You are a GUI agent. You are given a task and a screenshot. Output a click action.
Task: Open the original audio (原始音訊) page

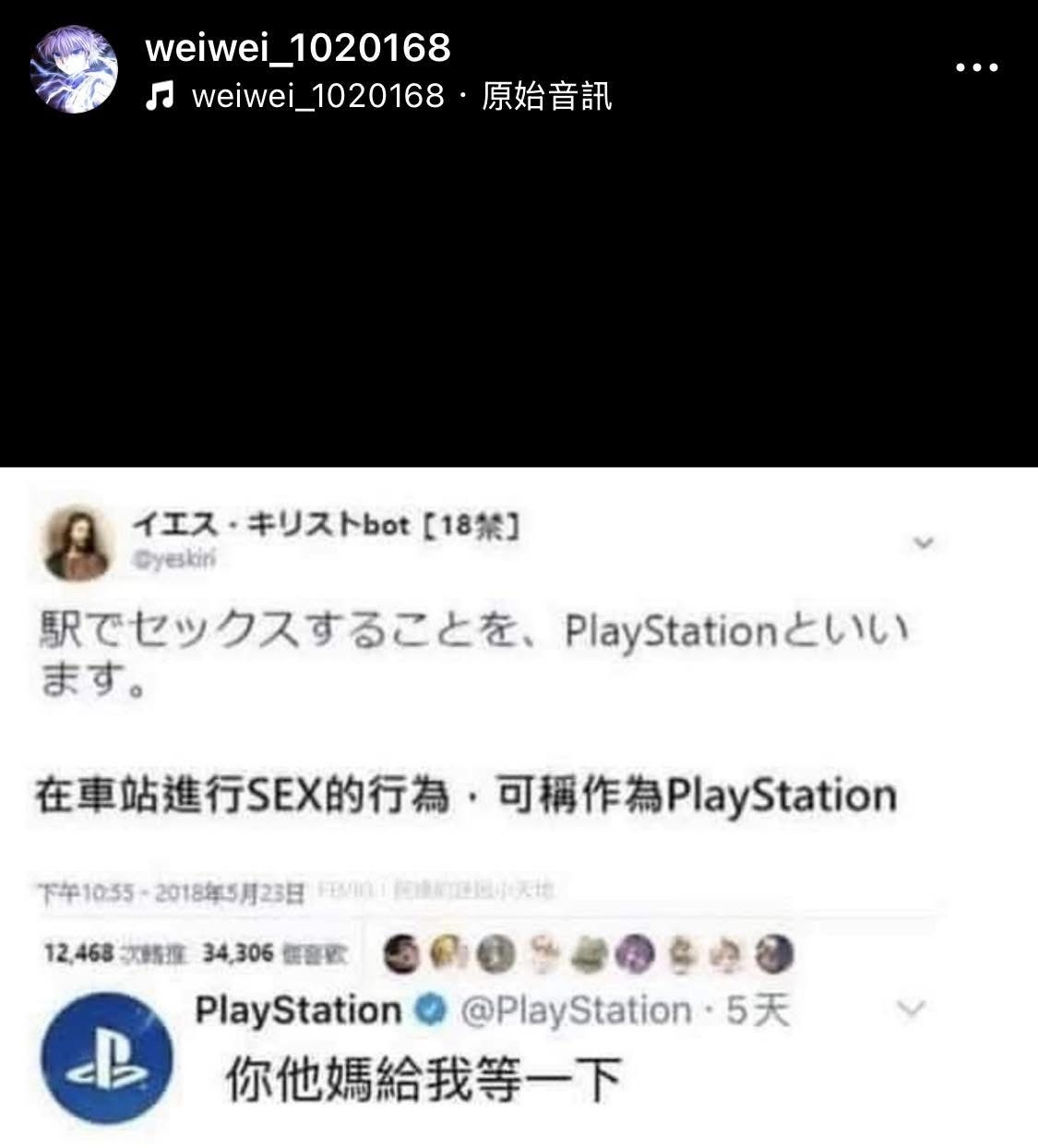[546, 96]
